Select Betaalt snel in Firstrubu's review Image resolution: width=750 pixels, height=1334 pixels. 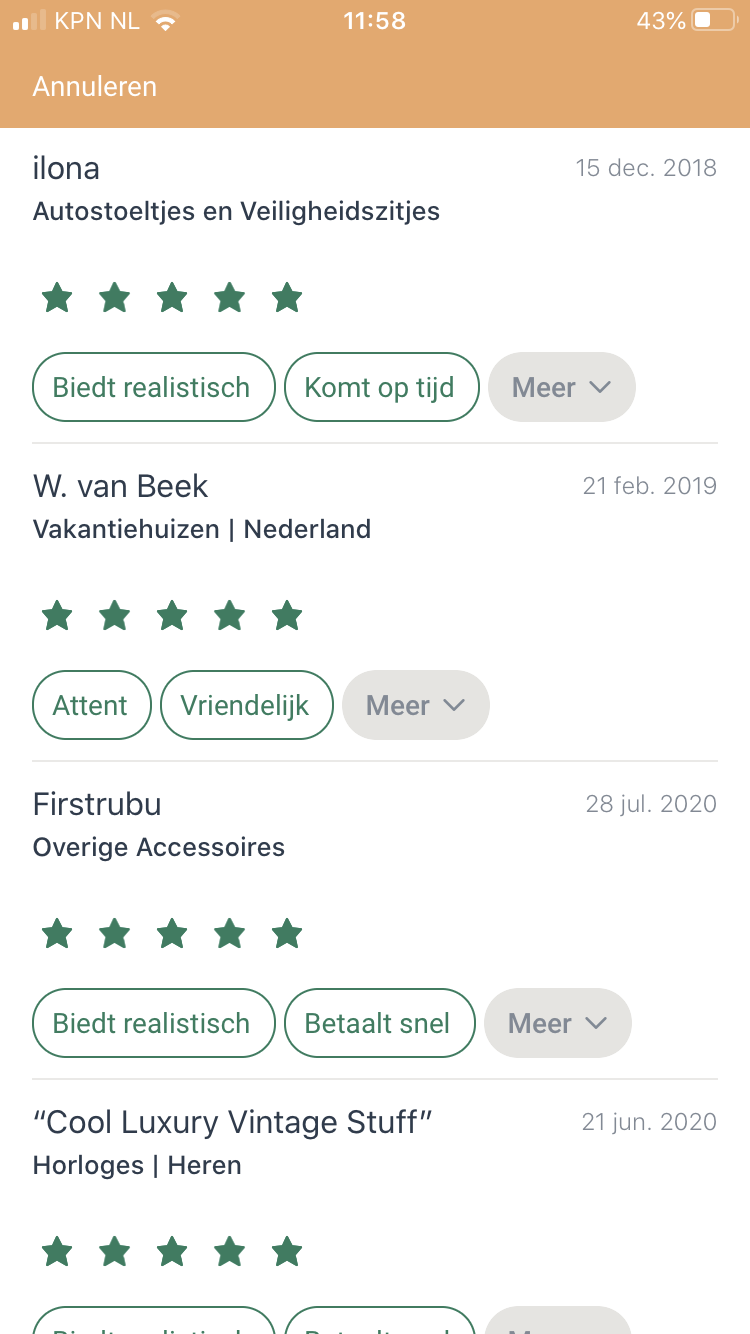tap(379, 1023)
